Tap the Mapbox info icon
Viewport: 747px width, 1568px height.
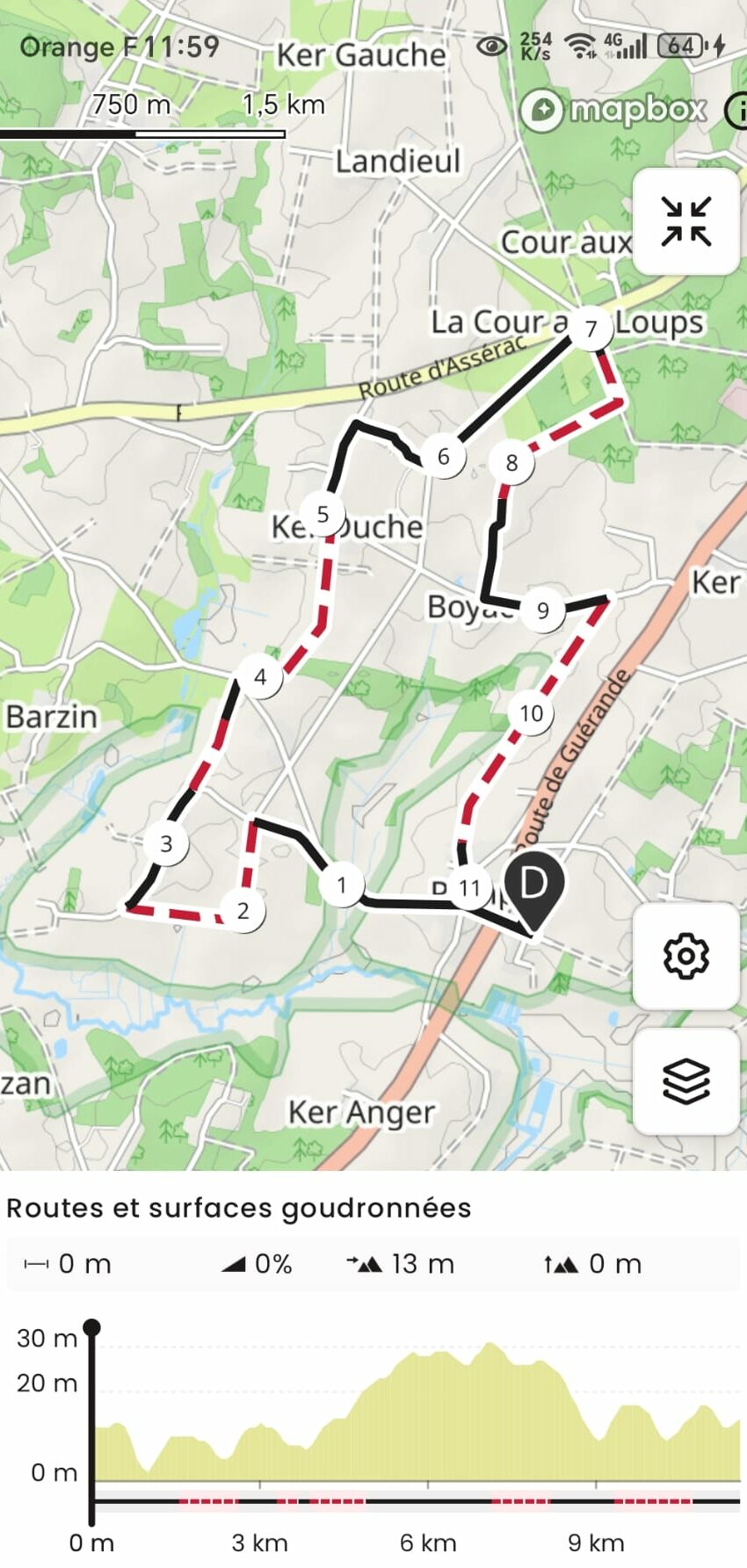(736, 111)
